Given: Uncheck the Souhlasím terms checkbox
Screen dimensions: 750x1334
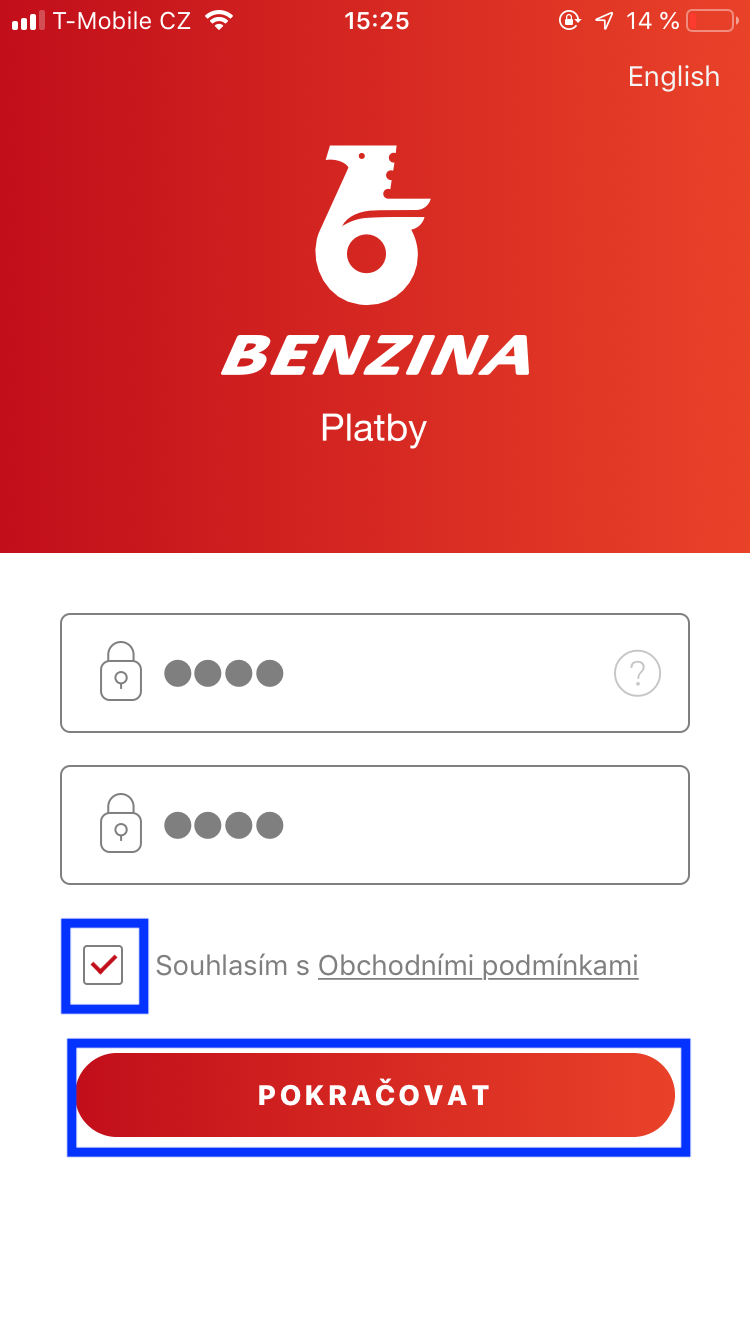Looking at the screenshot, I should pos(103,965).
